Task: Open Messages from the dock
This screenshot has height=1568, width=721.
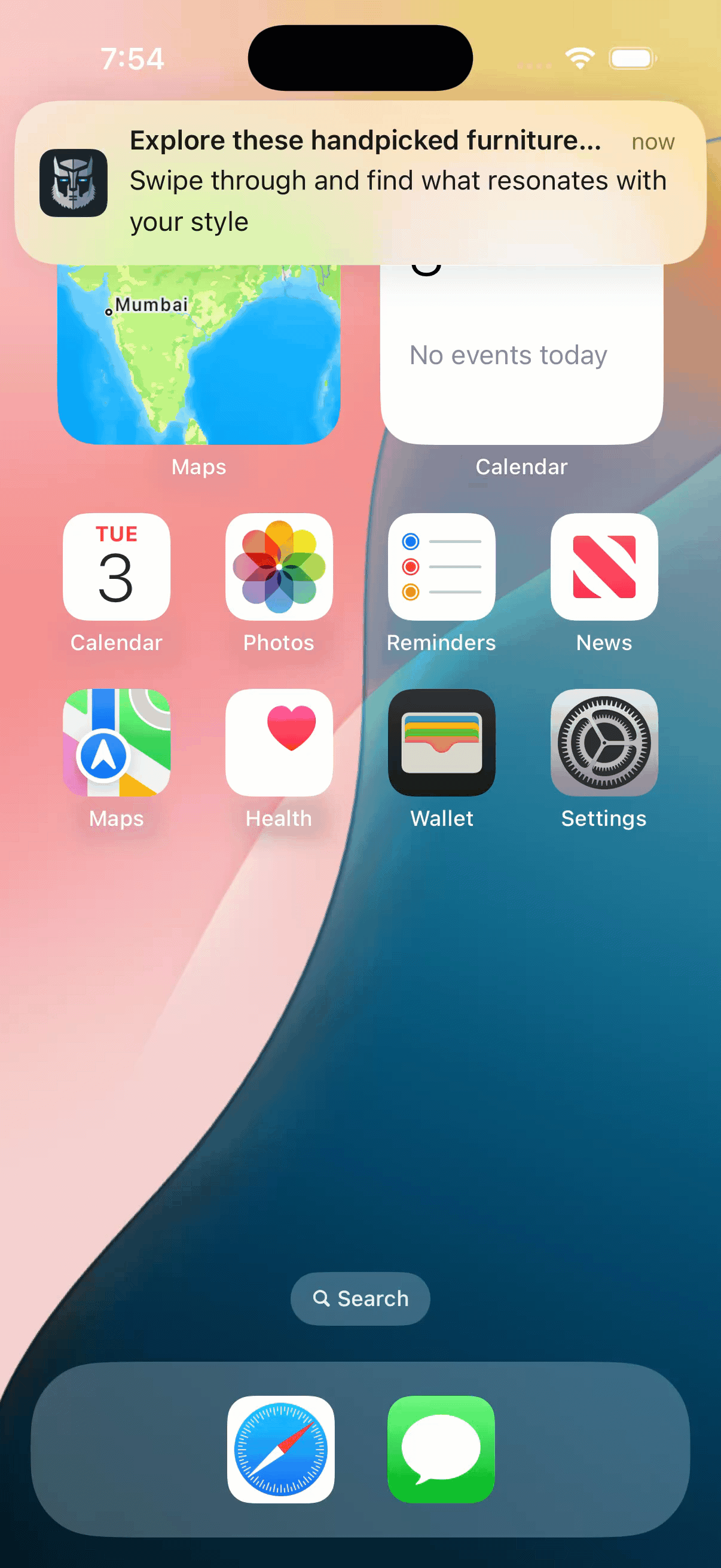Action: tap(441, 1448)
